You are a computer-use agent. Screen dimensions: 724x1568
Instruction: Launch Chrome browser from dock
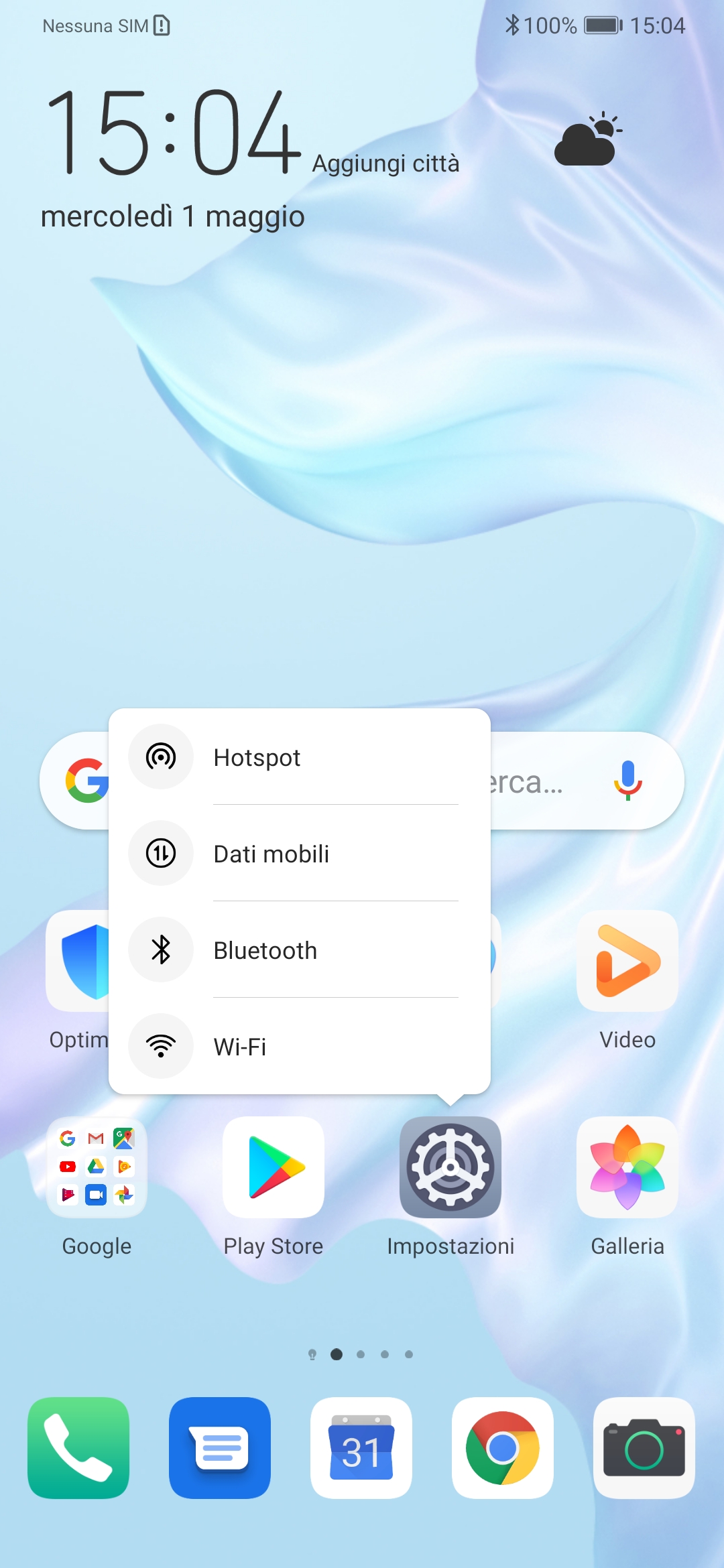point(503,1448)
